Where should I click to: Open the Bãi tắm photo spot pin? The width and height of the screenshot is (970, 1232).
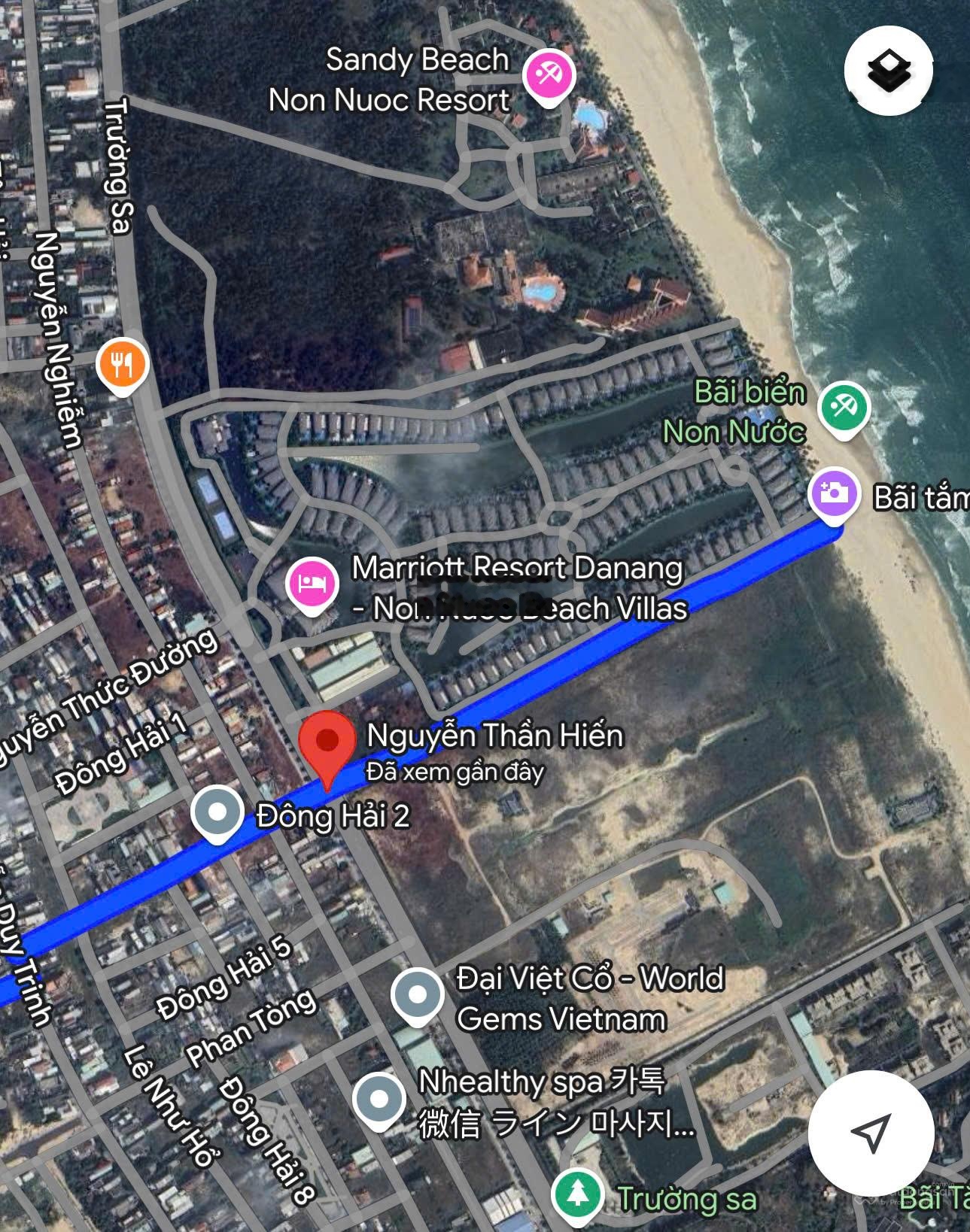[833, 494]
